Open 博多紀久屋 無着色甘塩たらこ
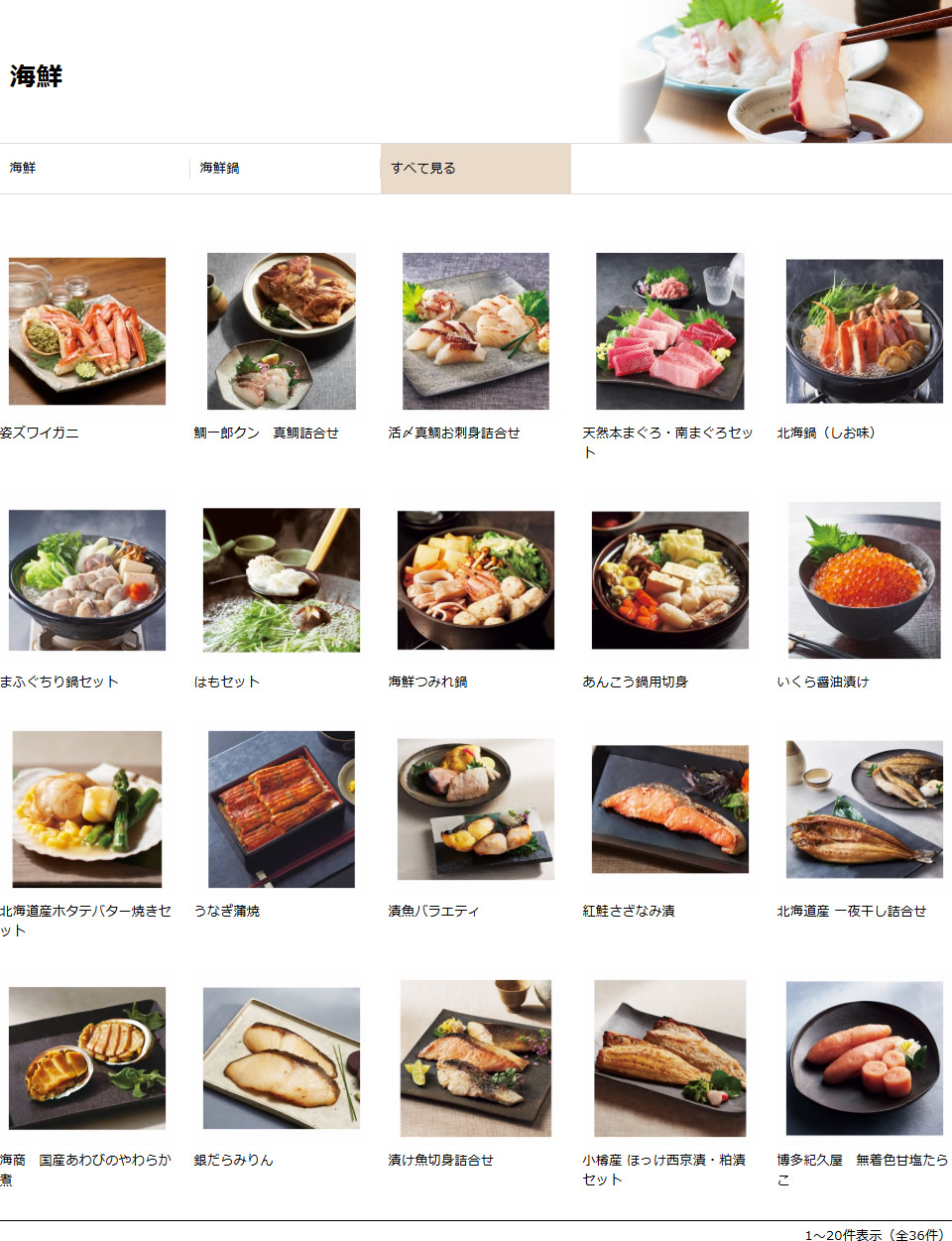 [x=865, y=1057]
